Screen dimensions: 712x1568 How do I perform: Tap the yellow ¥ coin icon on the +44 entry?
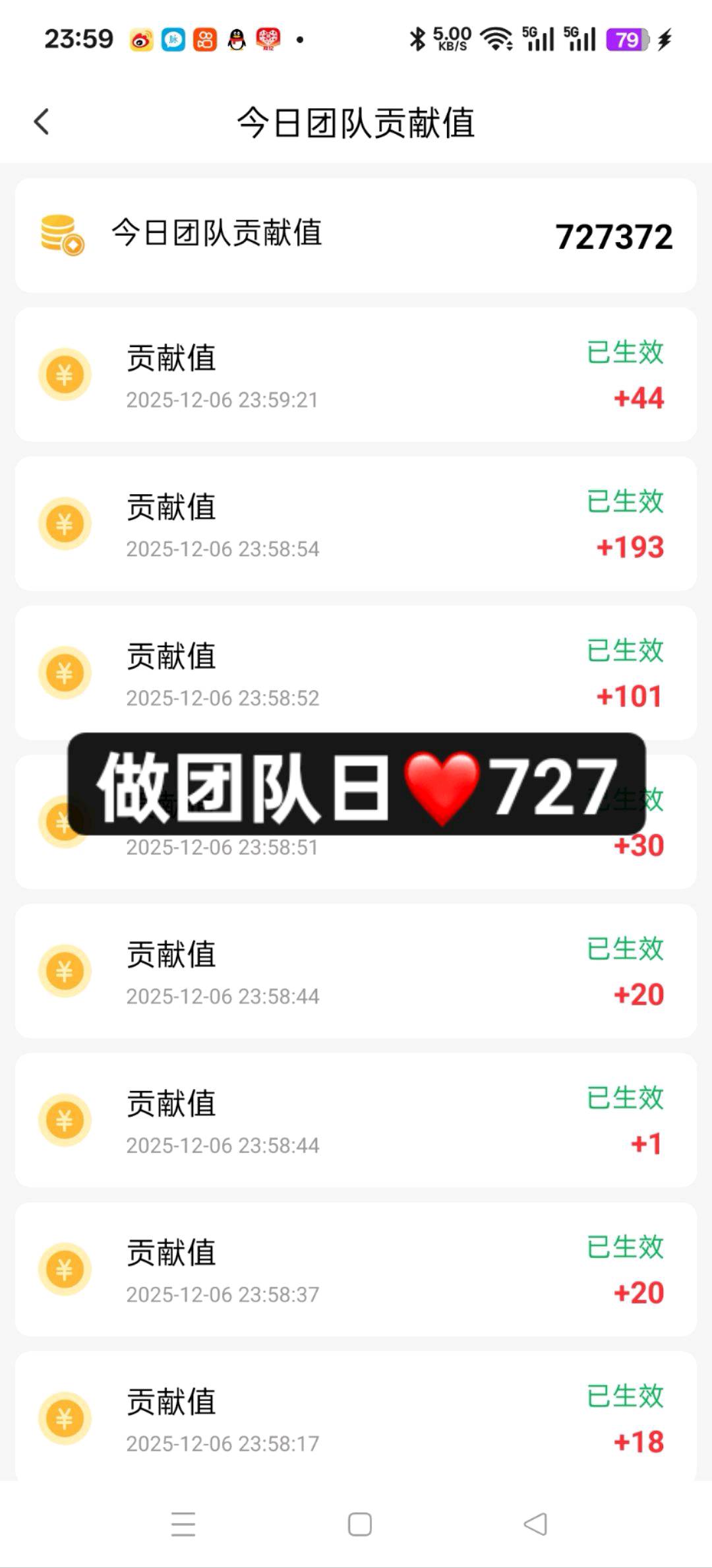coord(65,375)
